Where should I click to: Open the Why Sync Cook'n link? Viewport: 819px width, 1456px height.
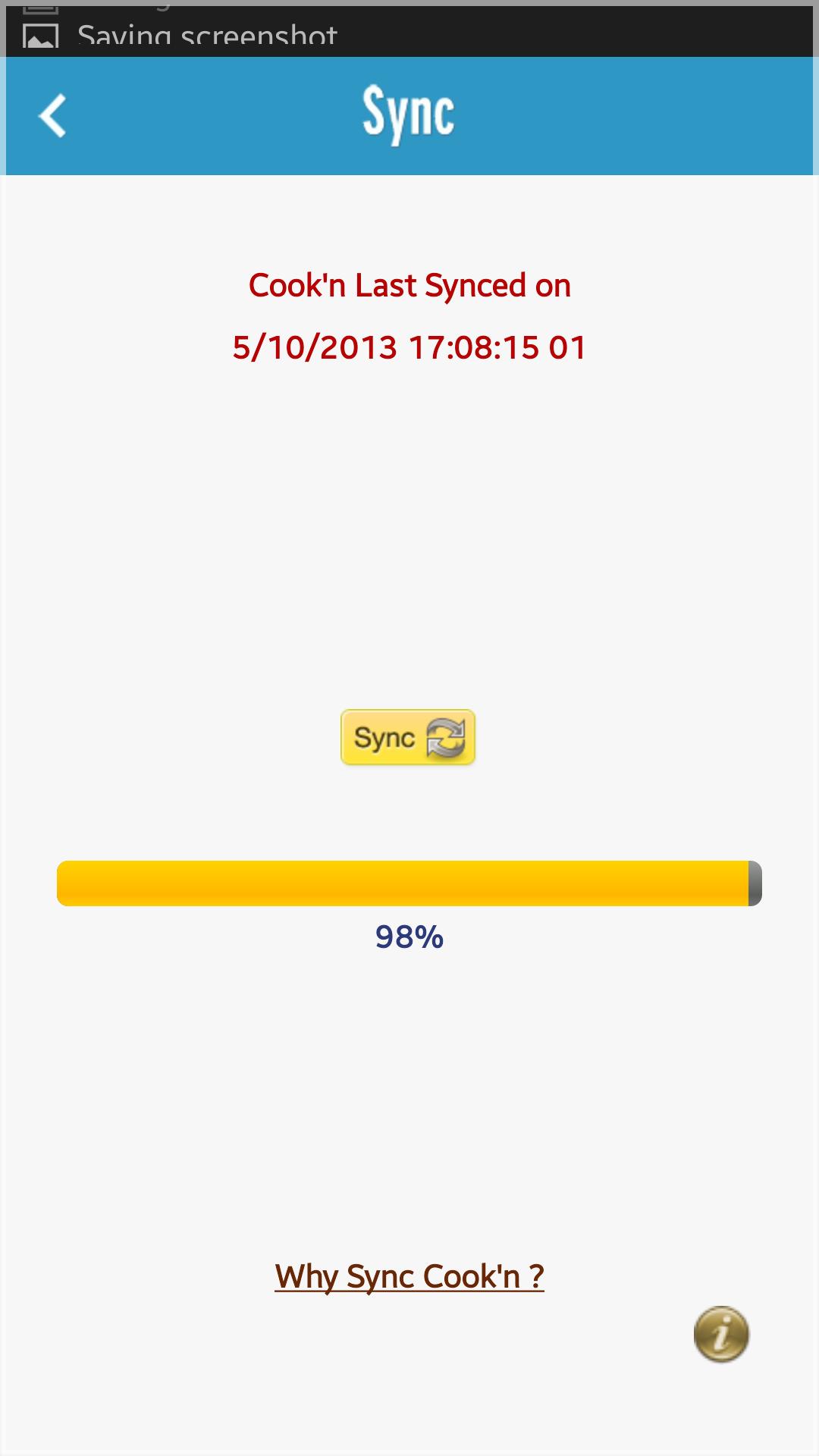[409, 1277]
